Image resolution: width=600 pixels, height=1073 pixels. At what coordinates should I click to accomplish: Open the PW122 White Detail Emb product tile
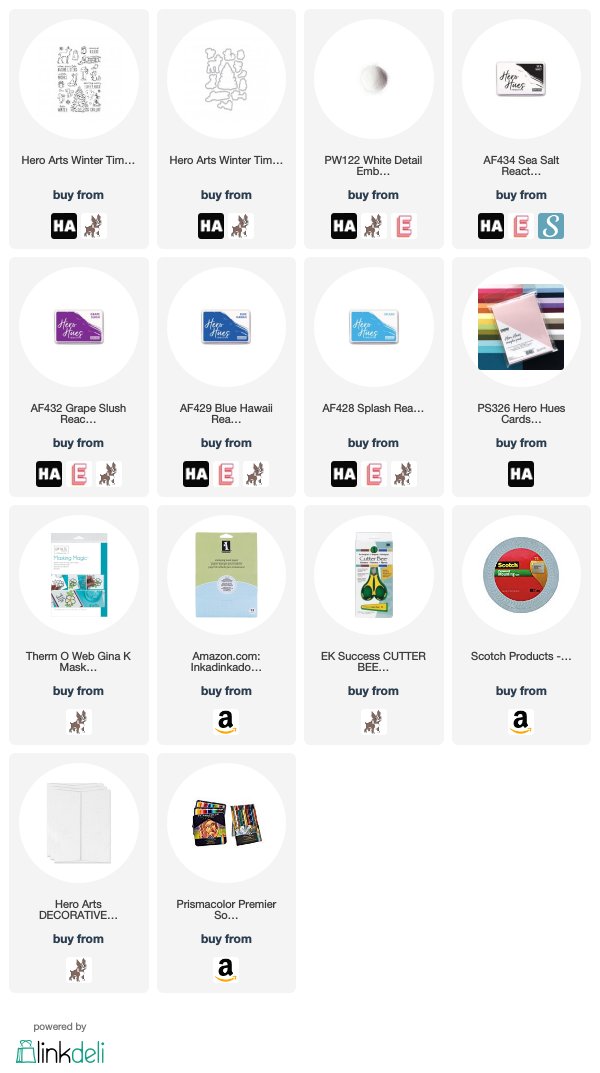click(374, 129)
